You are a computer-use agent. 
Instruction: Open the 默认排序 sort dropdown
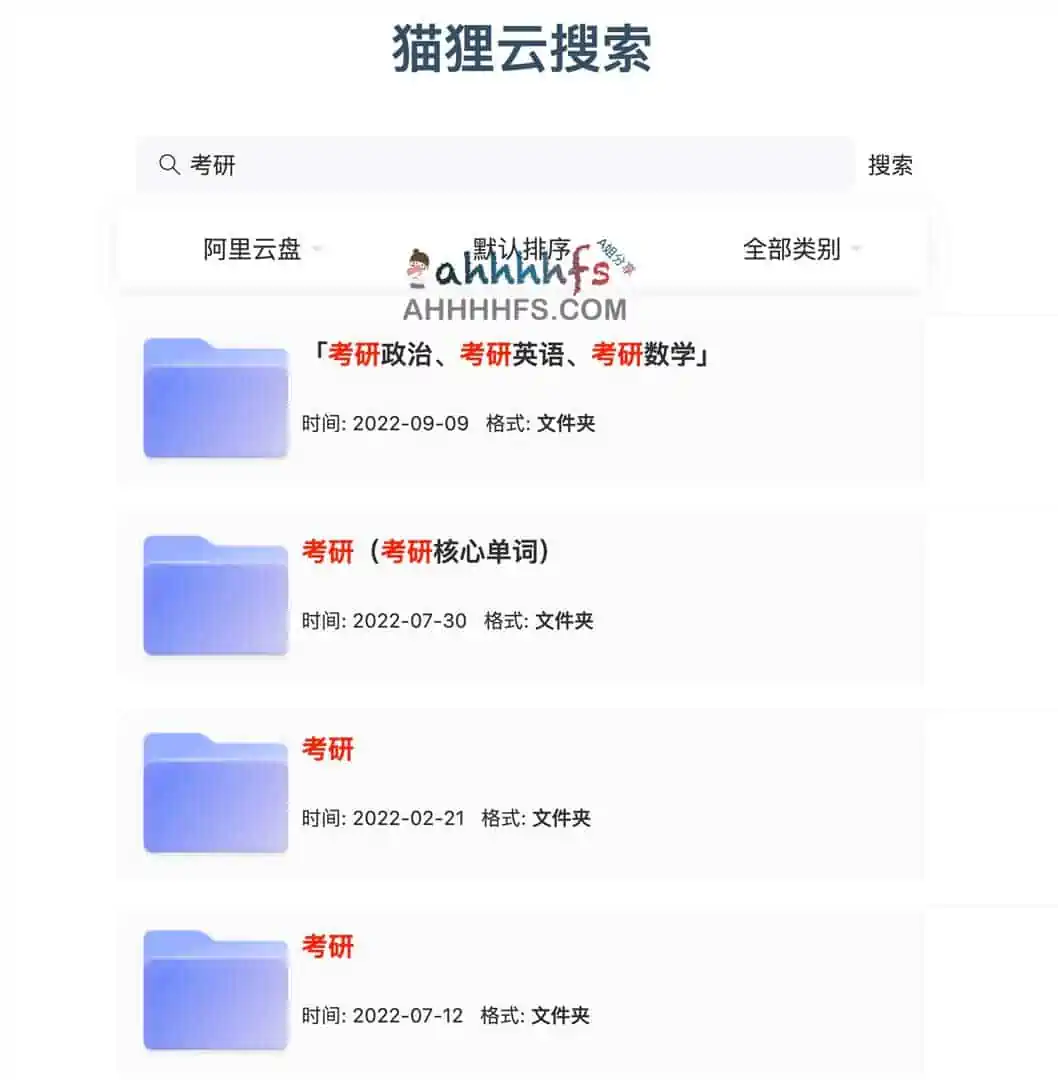(522, 249)
